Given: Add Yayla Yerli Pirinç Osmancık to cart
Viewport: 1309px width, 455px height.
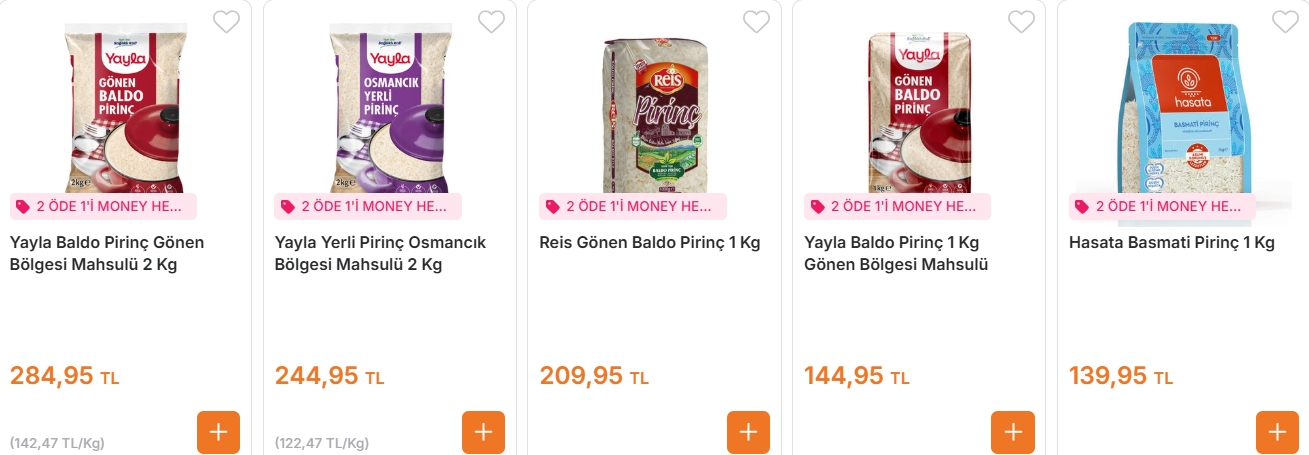Looking at the screenshot, I should pyautogui.click(x=483, y=432).
